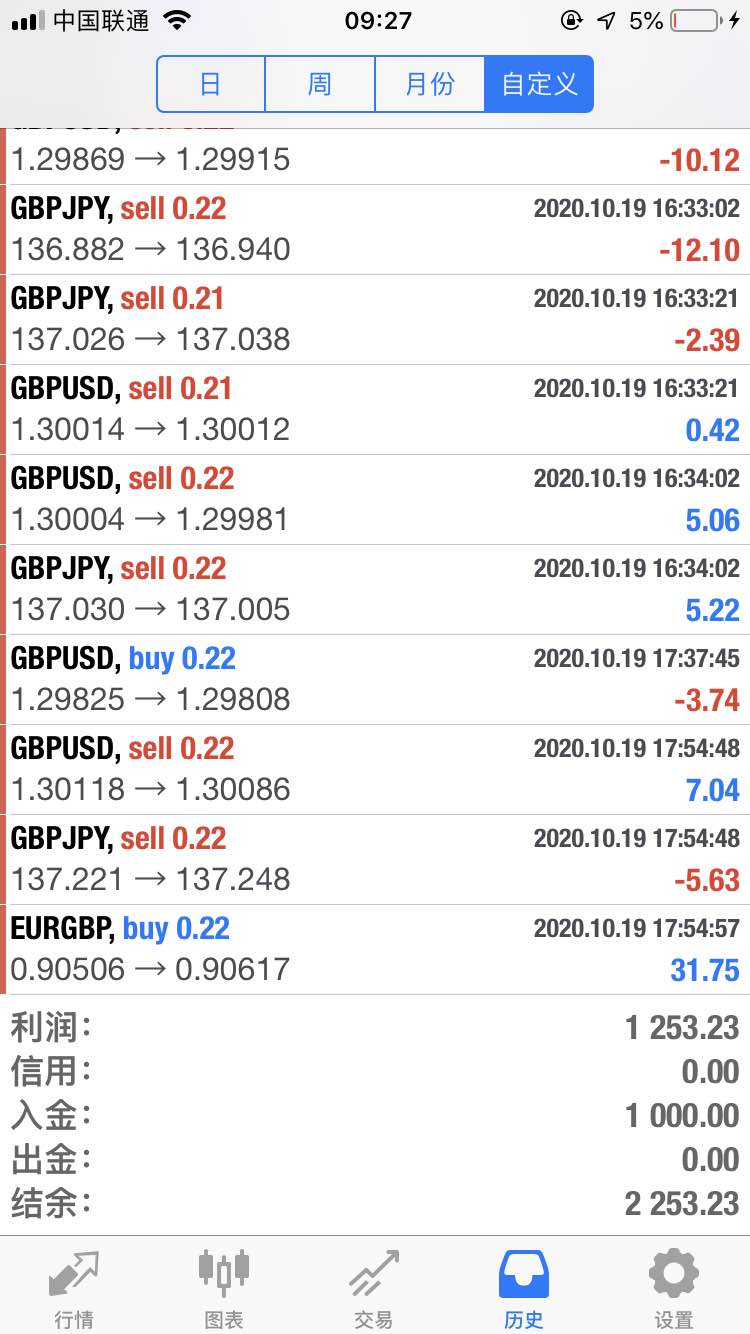Screen dimensions: 750x1334
Task: Select the 自定义 custom period segment
Action: tap(539, 84)
